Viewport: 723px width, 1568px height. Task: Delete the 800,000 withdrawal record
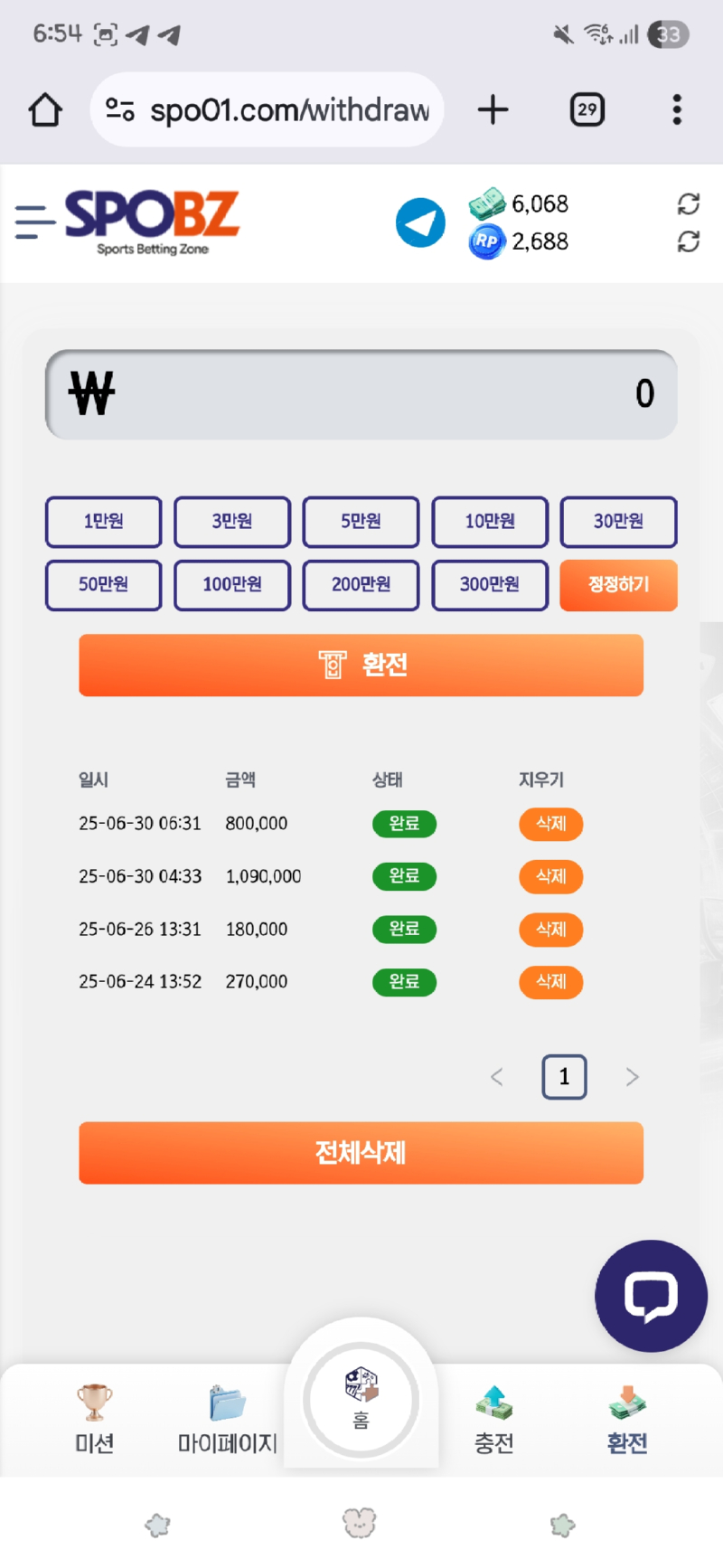click(550, 824)
